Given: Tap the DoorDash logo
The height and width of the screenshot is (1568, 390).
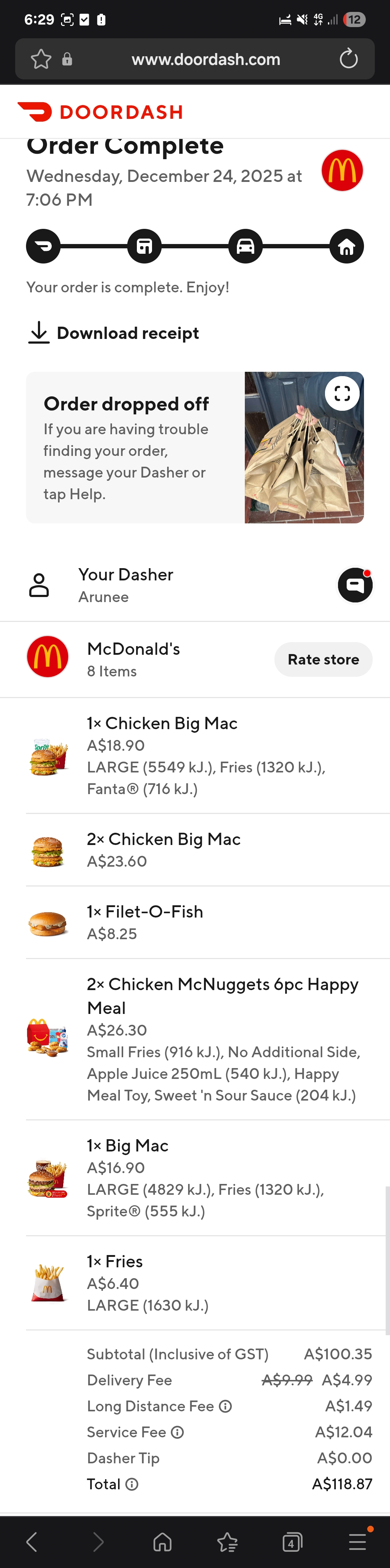Looking at the screenshot, I should (x=100, y=112).
